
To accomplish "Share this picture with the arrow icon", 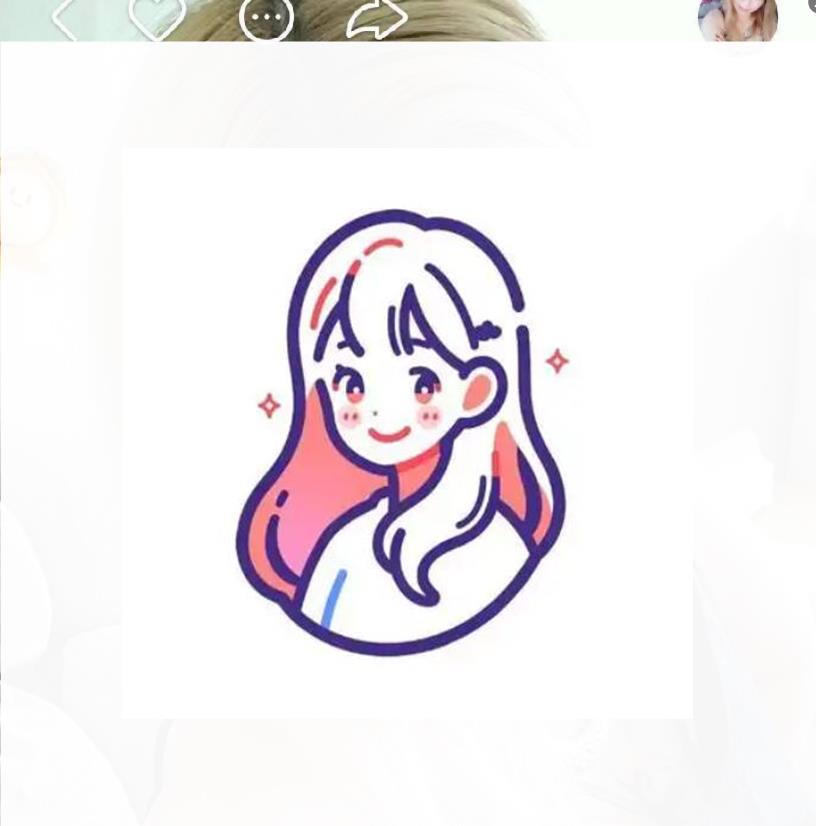I will coord(377,17).
